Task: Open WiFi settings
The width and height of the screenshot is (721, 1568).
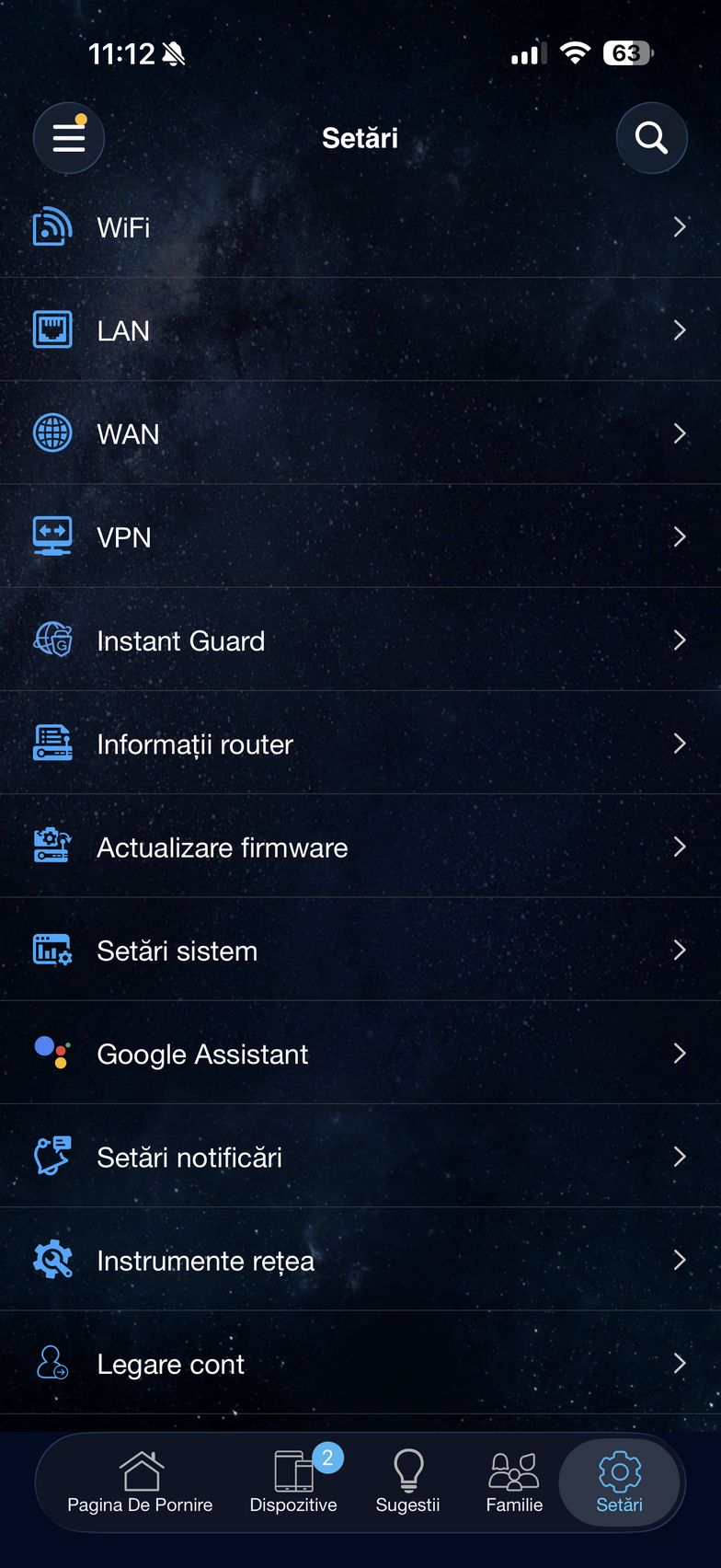Action: point(359,227)
